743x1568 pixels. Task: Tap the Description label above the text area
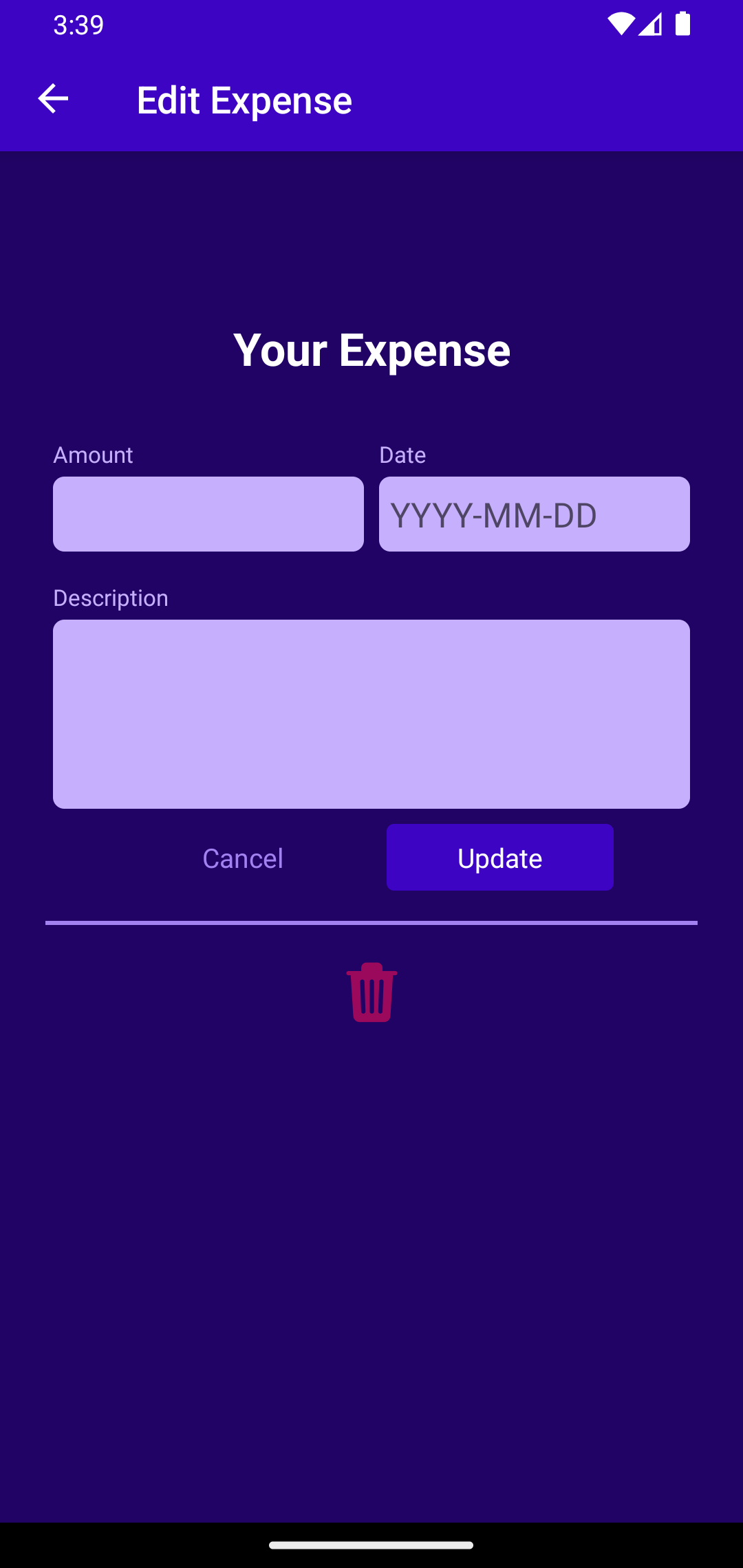click(x=111, y=598)
